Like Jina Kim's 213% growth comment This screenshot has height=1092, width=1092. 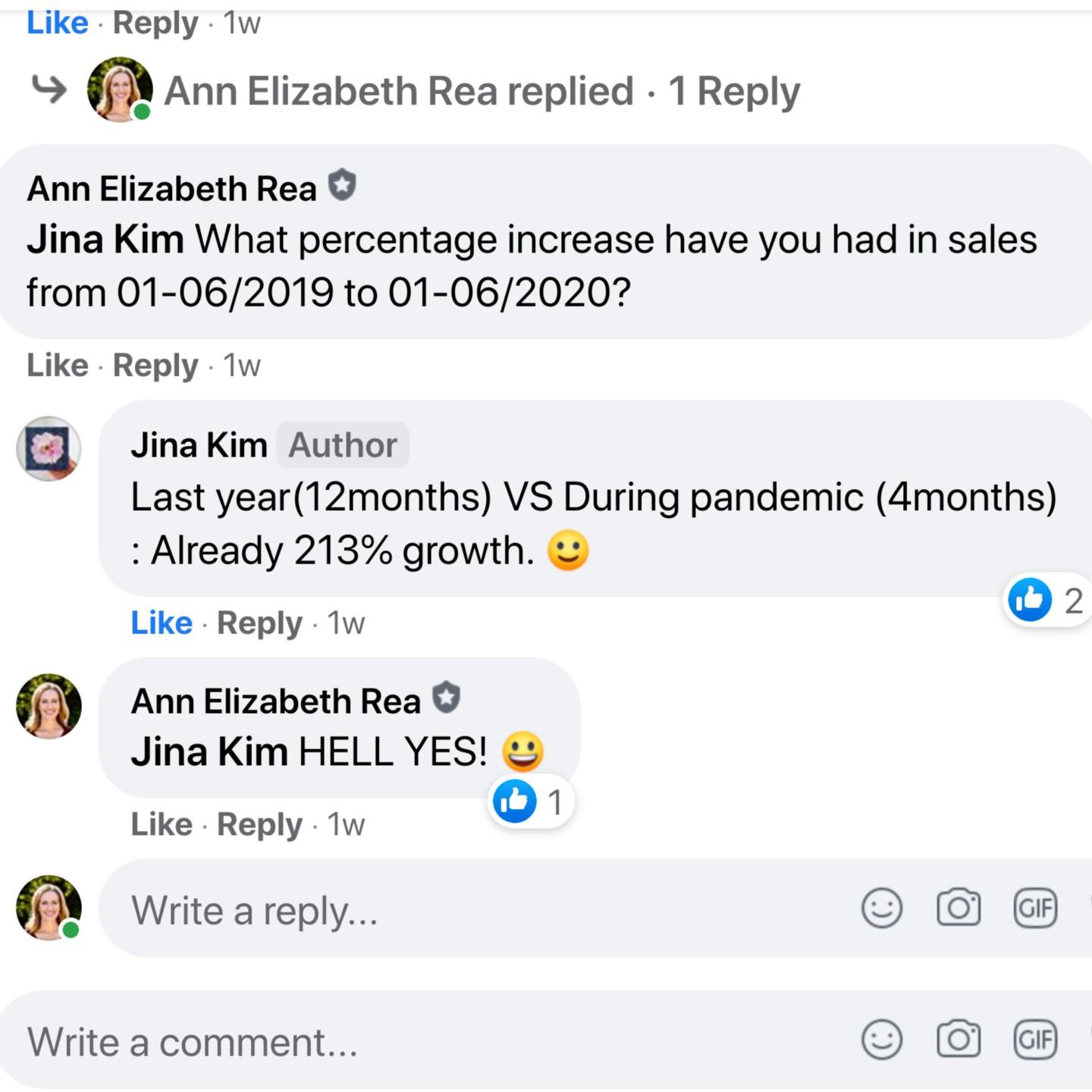point(161,623)
